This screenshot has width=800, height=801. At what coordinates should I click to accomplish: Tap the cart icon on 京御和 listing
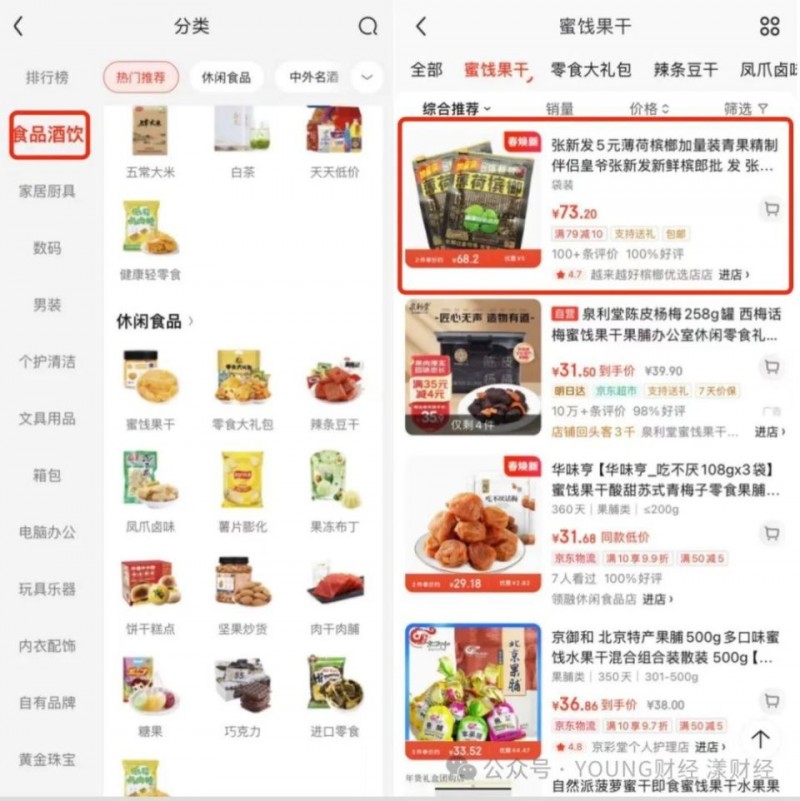[x=772, y=700]
